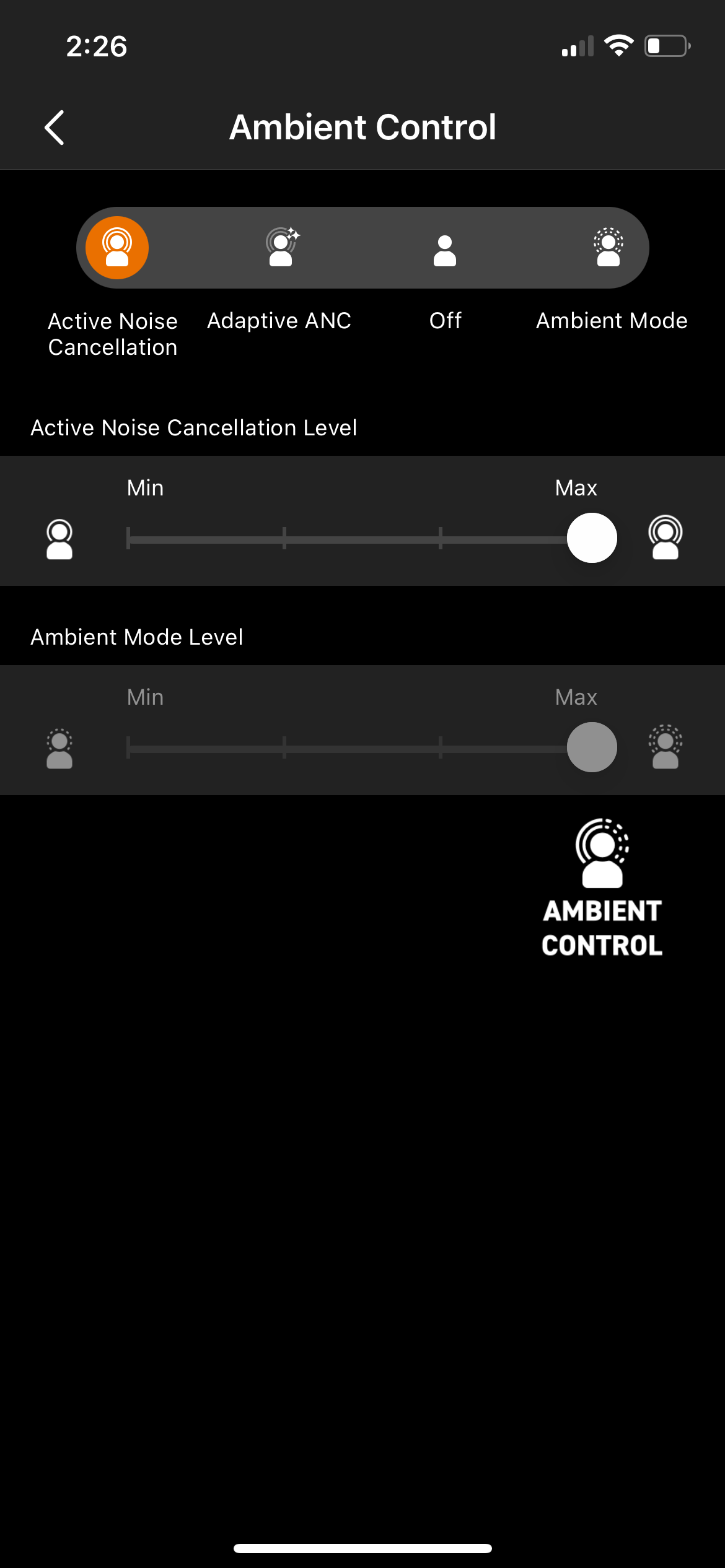Switch to Ambient Mode

[x=609, y=248]
